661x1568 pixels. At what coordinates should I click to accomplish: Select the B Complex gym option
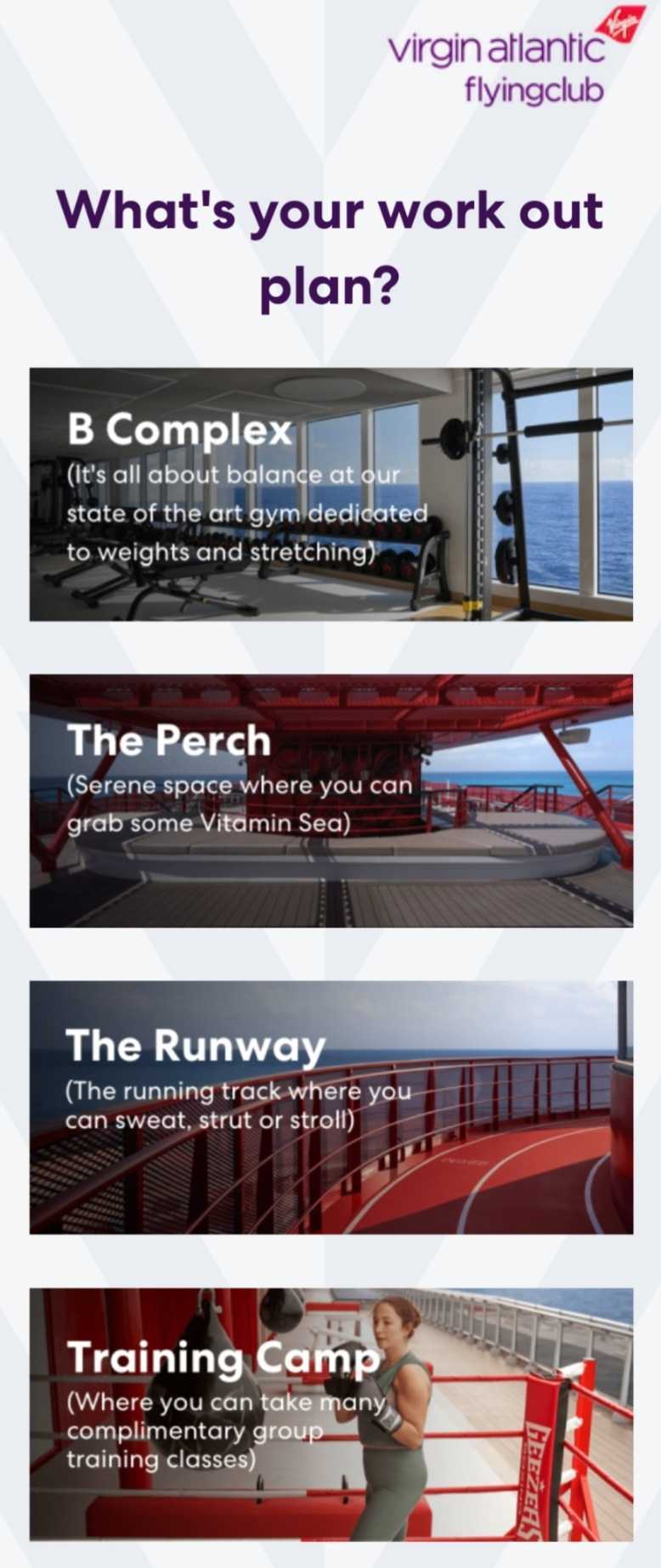(330, 494)
